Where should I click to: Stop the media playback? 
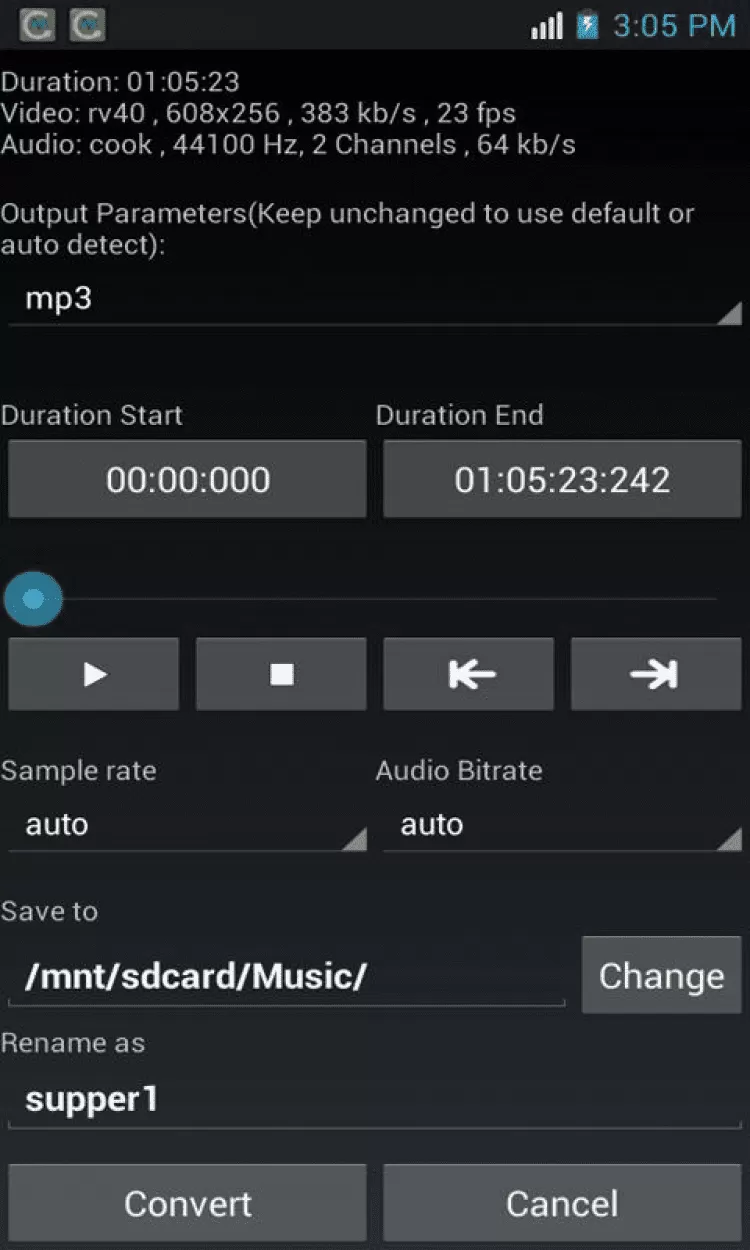click(x=281, y=675)
